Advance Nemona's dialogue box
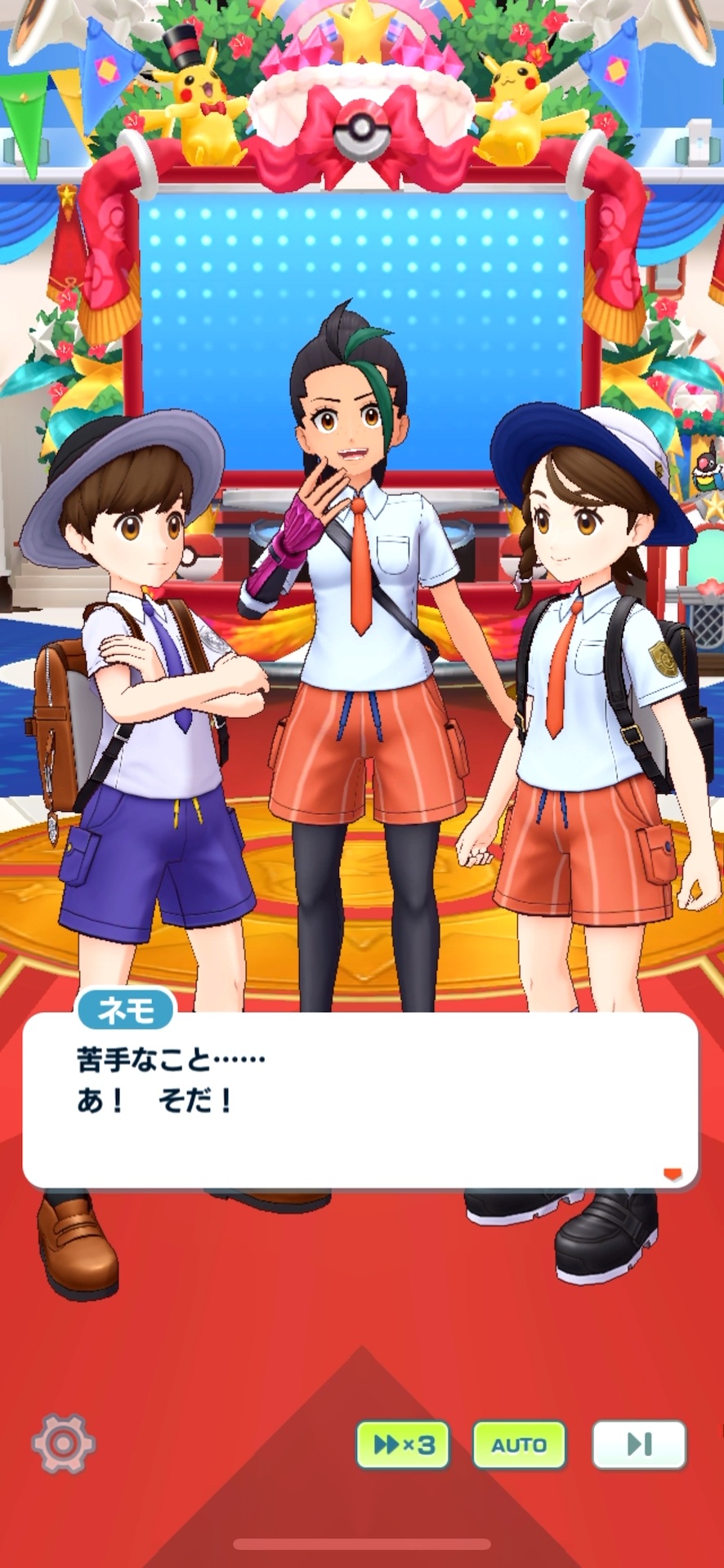 [360, 1099]
